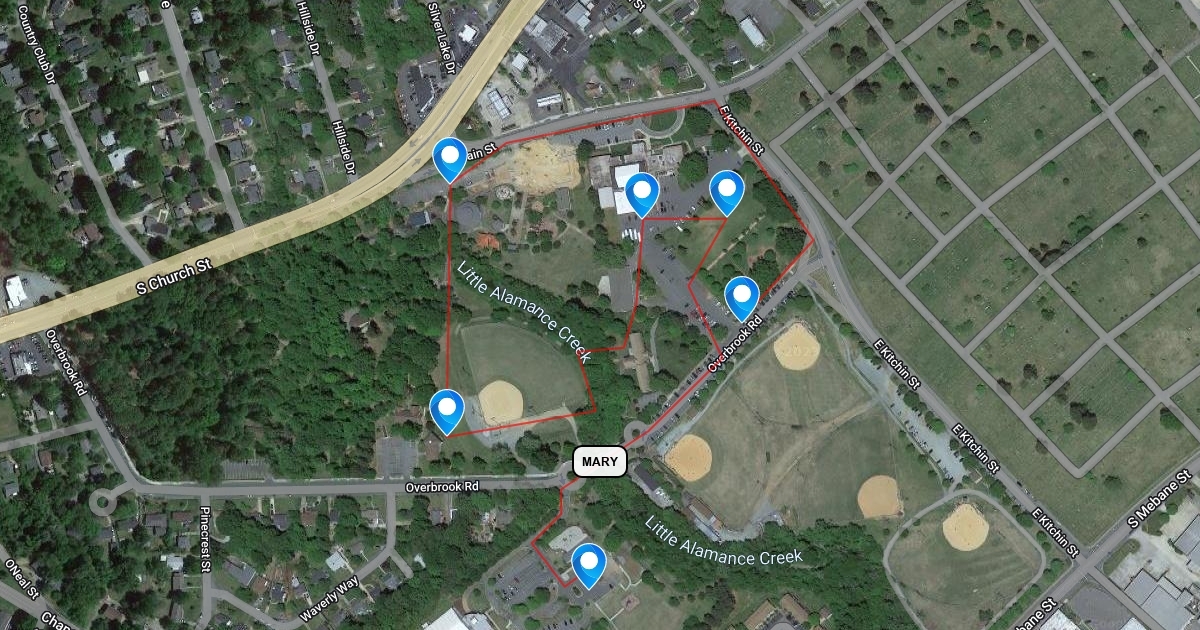The height and width of the screenshot is (630, 1200).
Task: Tap the pin nearest E Kitchin St label
Action: [727, 193]
